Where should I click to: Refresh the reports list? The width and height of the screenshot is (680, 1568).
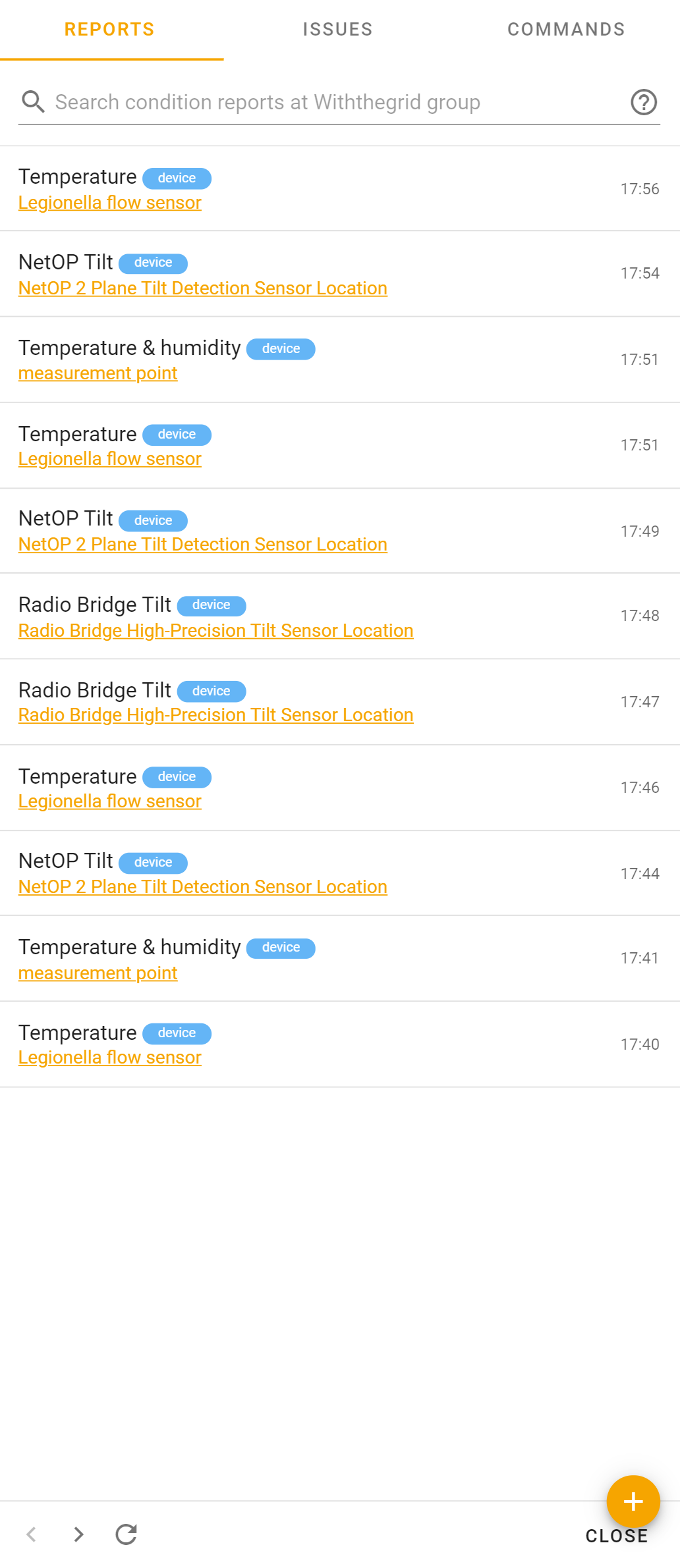[x=127, y=1534]
